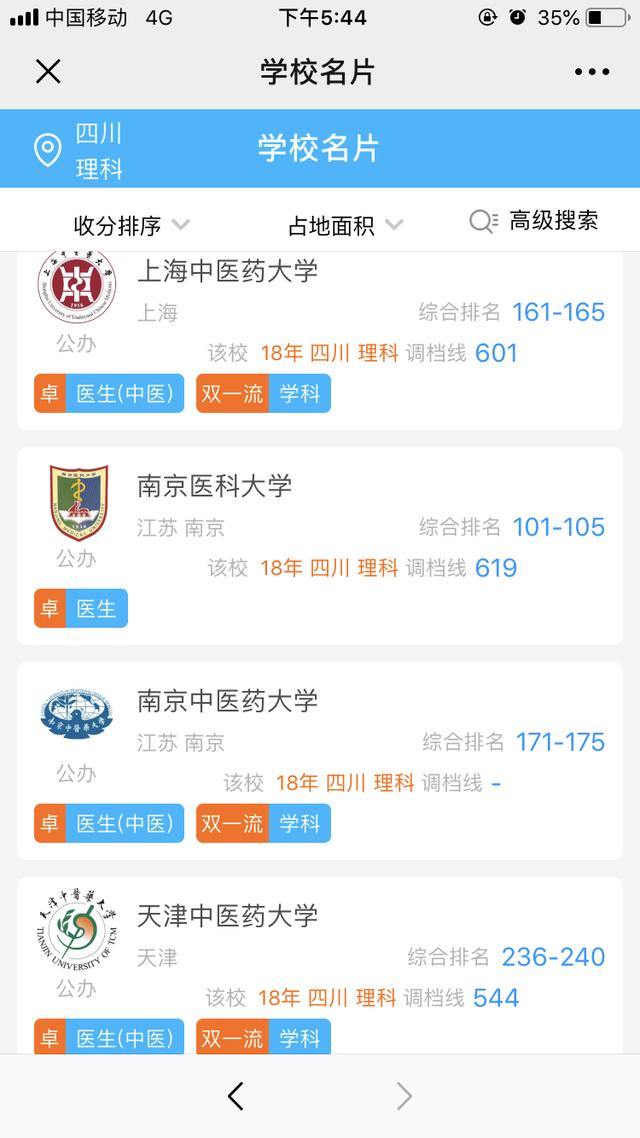
Task: Open the 南京中医药大学 school card
Action: click(x=320, y=761)
